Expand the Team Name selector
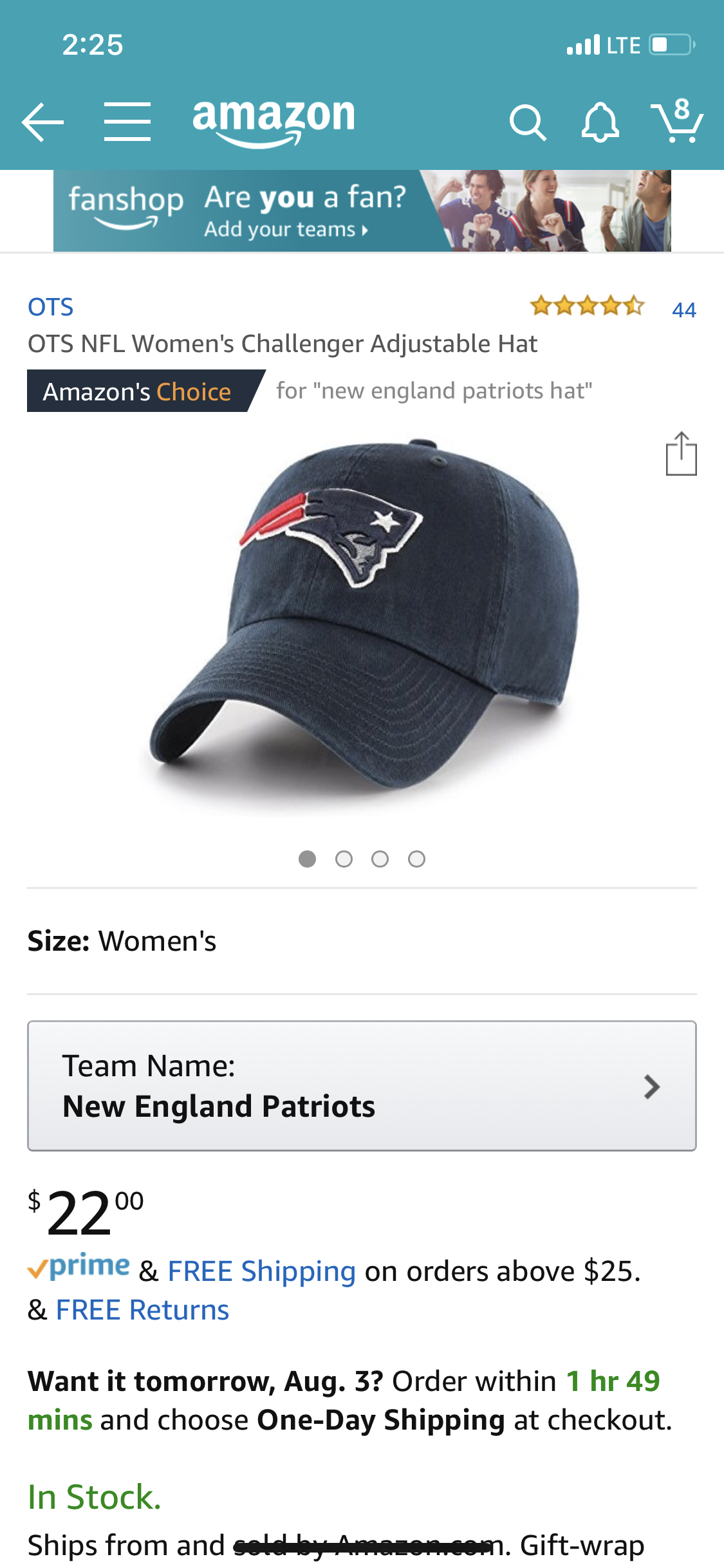Image resolution: width=724 pixels, height=1568 pixels. (x=362, y=1086)
